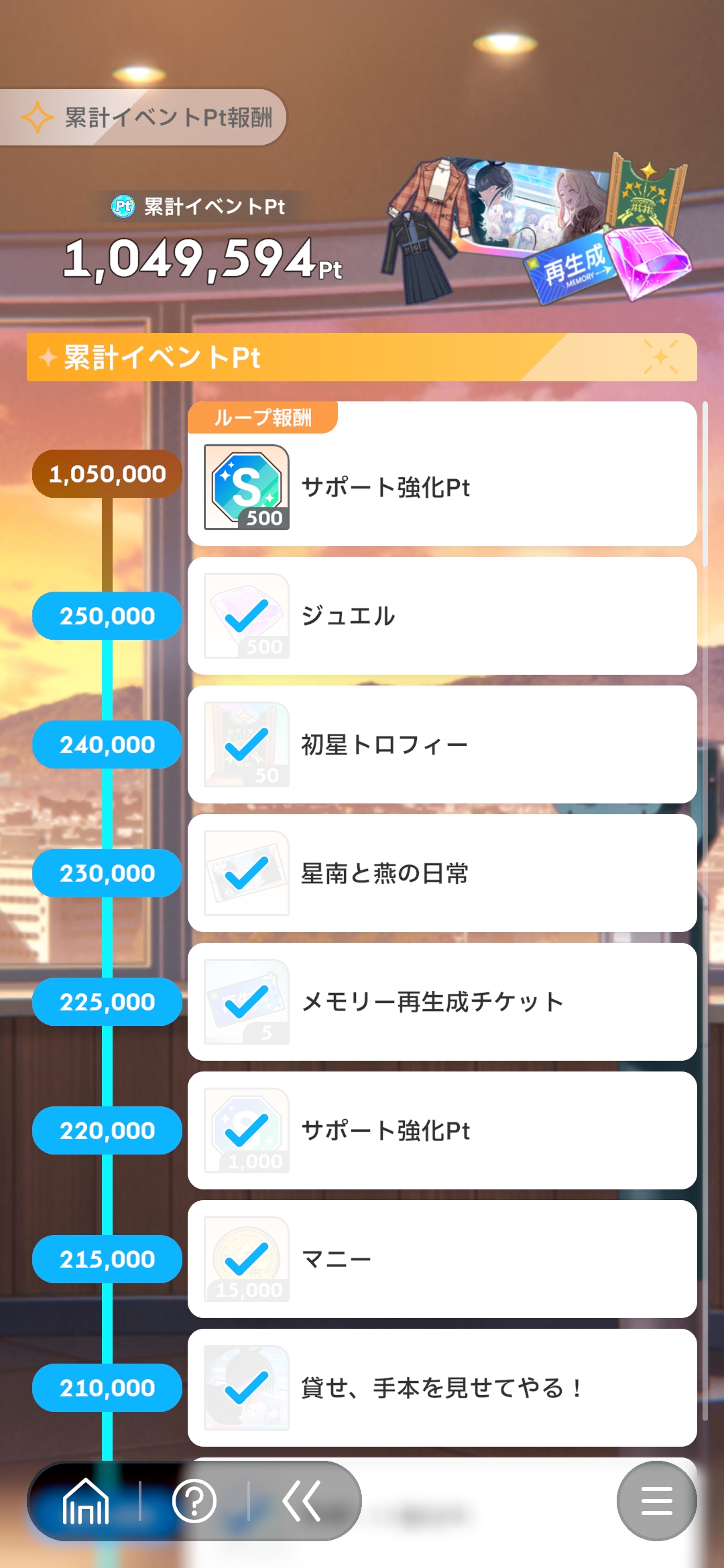Open the マニー reward details
The image size is (724, 1568).
point(247,1259)
